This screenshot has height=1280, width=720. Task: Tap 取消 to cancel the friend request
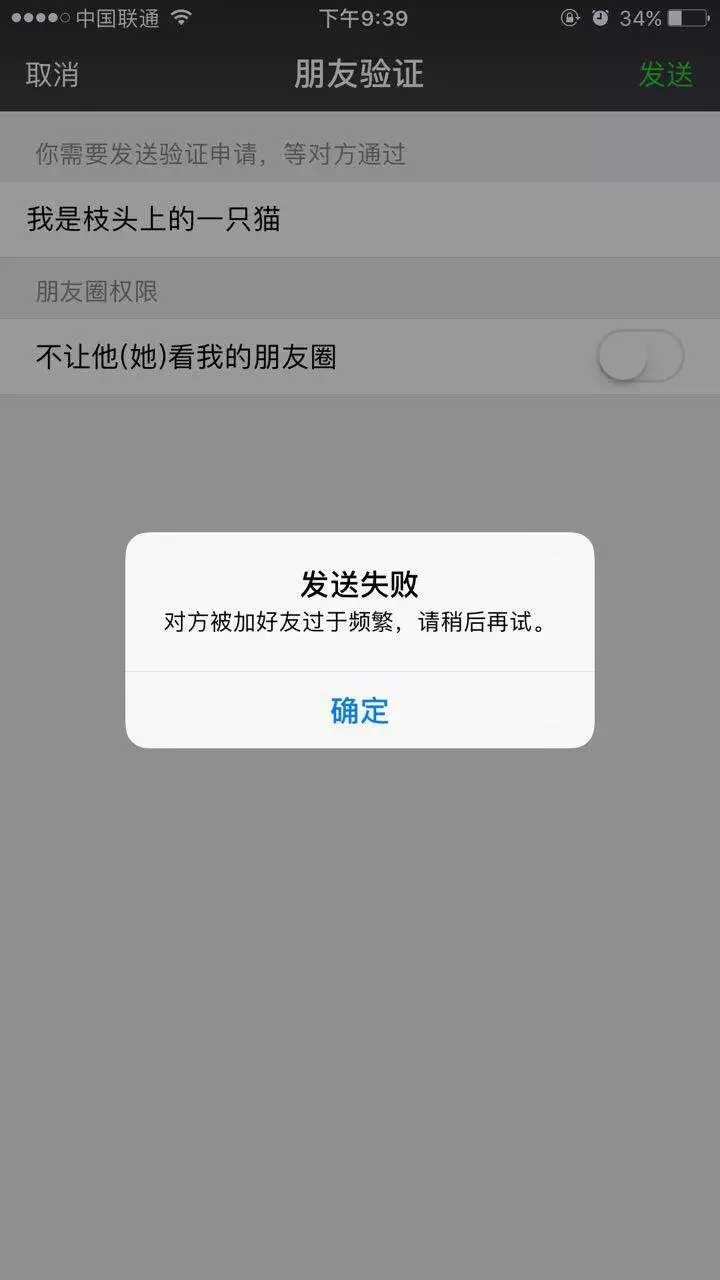(x=52, y=75)
